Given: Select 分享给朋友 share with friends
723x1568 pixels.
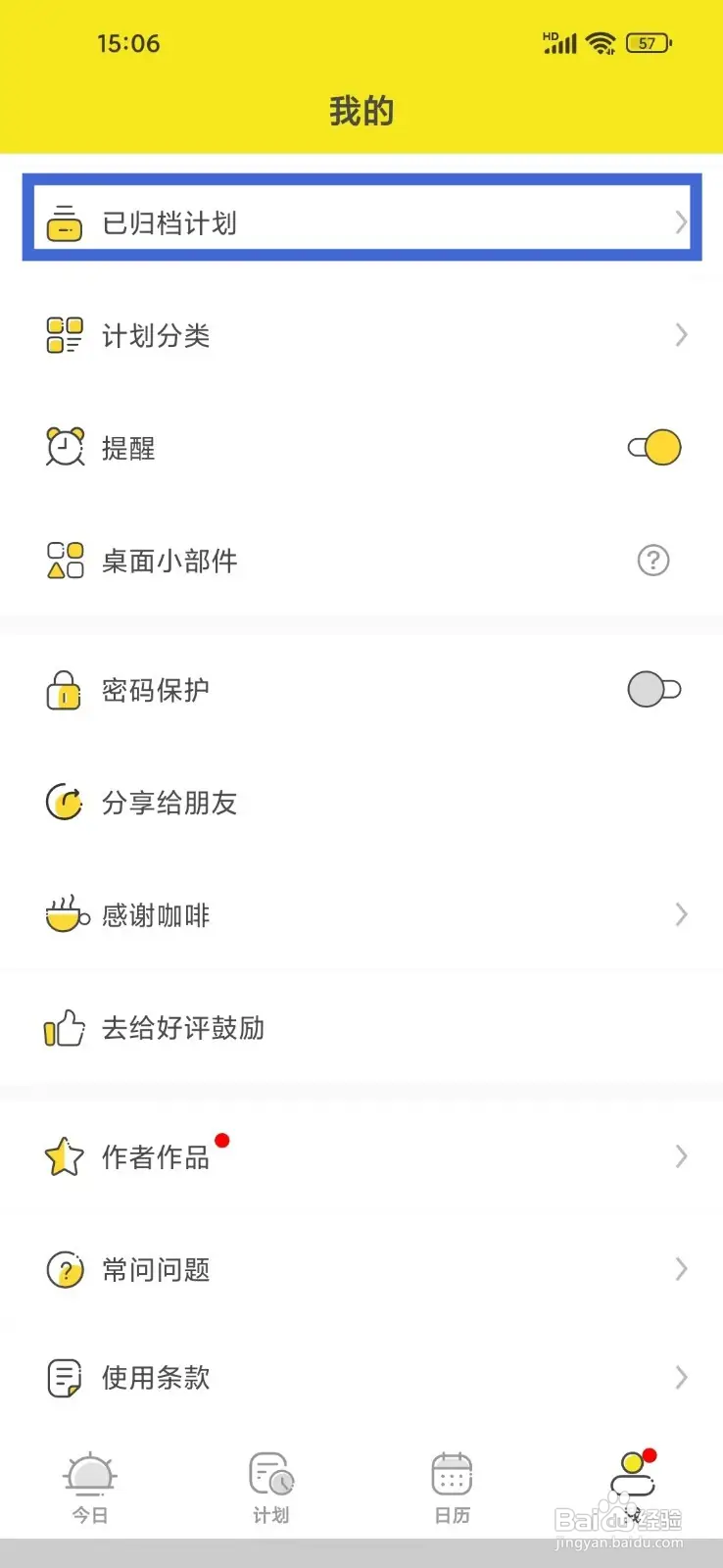Looking at the screenshot, I should (361, 803).
